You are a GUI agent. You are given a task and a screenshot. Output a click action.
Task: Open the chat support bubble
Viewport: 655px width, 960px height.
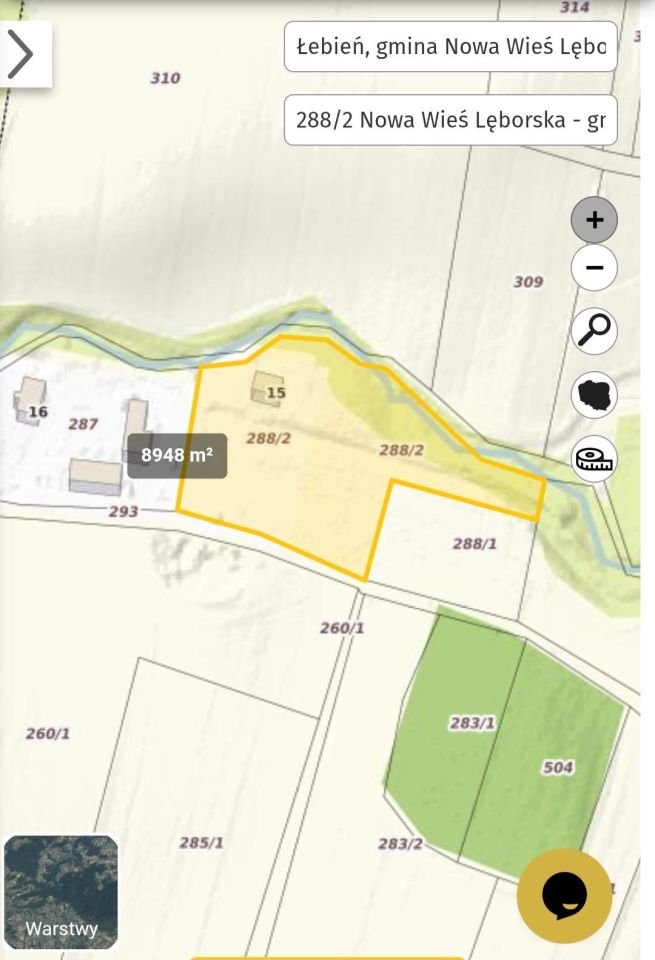pos(564,896)
